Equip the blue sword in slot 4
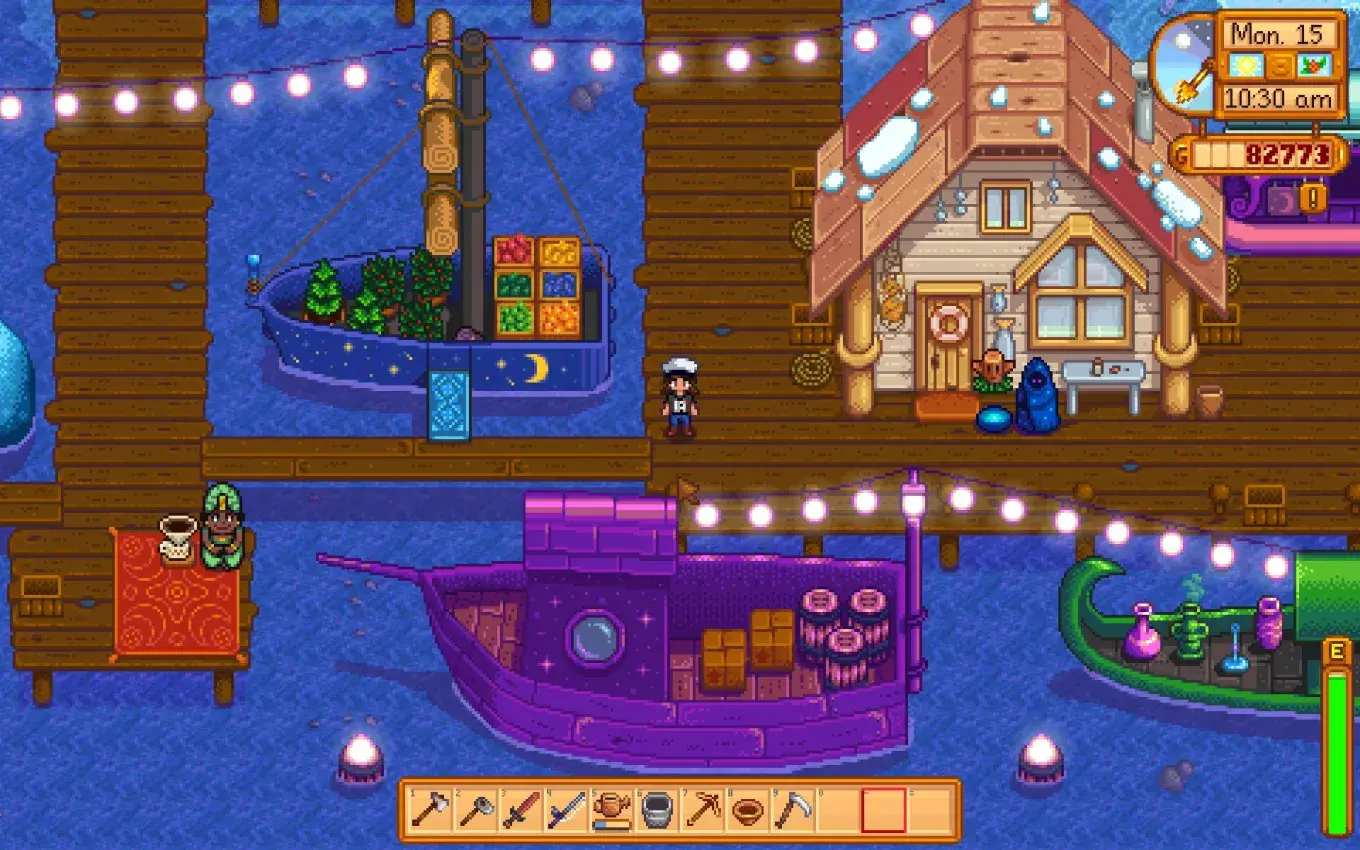Image resolution: width=1360 pixels, height=850 pixels. pyautogui.click(x=566, y=809)
